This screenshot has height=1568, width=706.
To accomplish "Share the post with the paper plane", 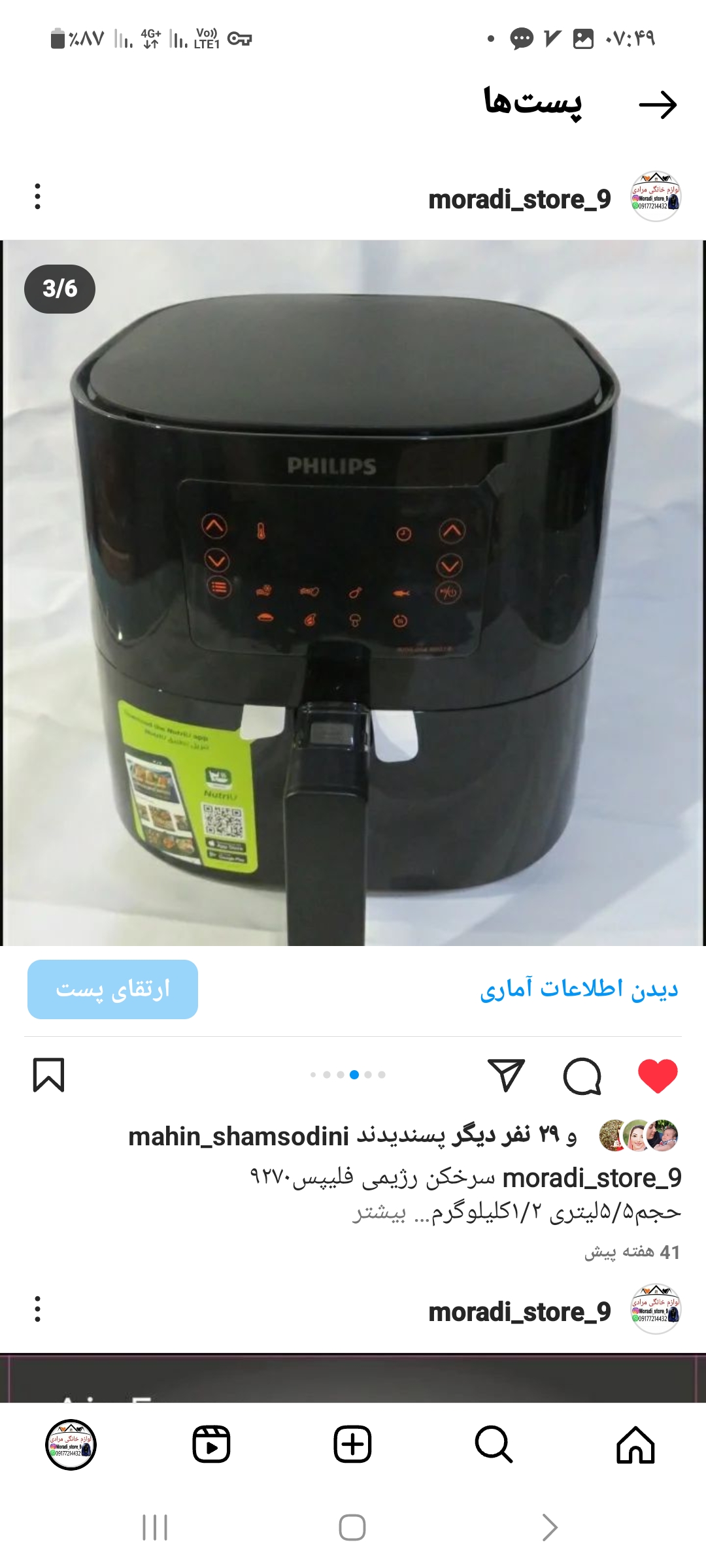I will point(506,1075).
